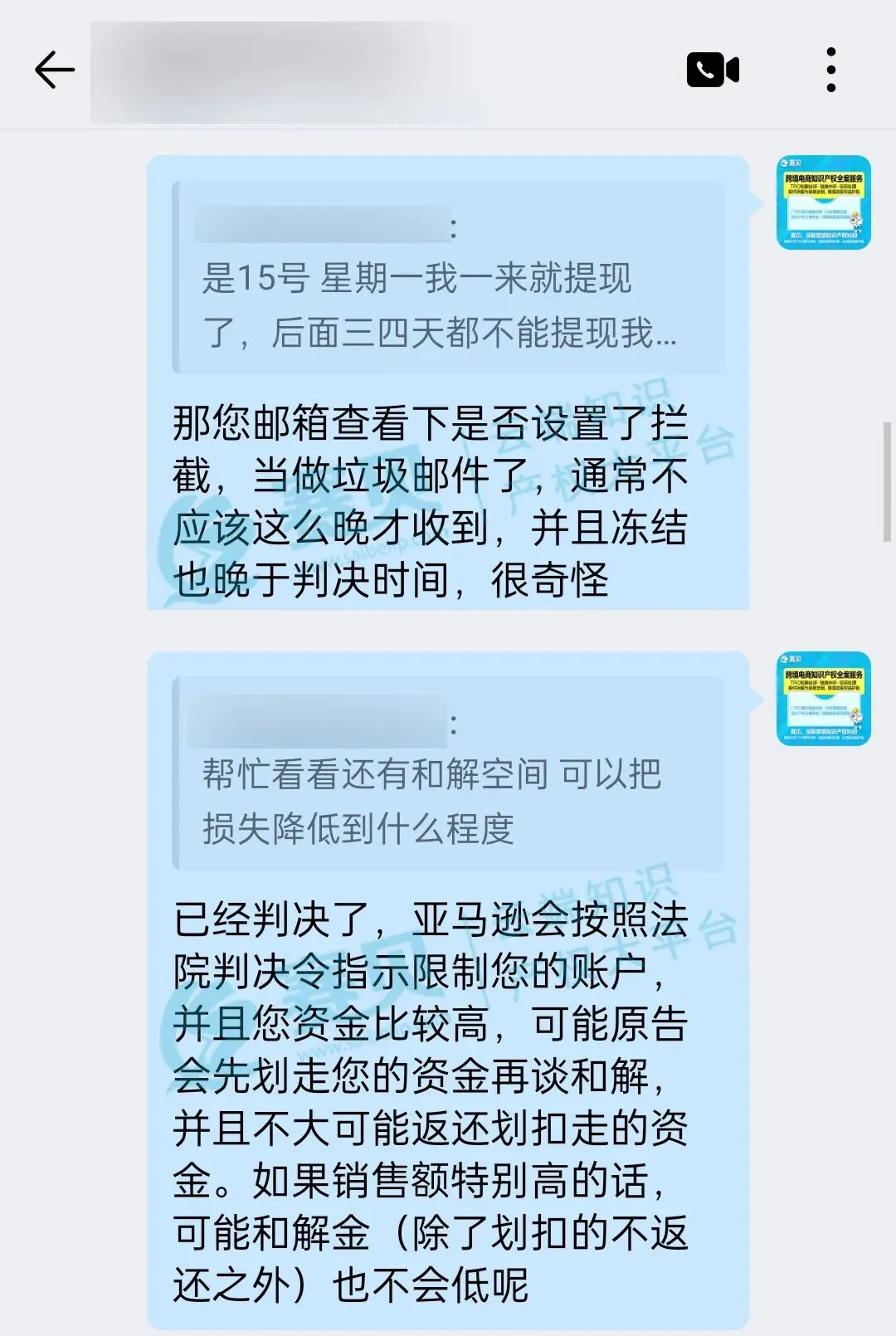Start a voice or video call
The height and width of the screenshot is (1336, 896).
(713, 70)
